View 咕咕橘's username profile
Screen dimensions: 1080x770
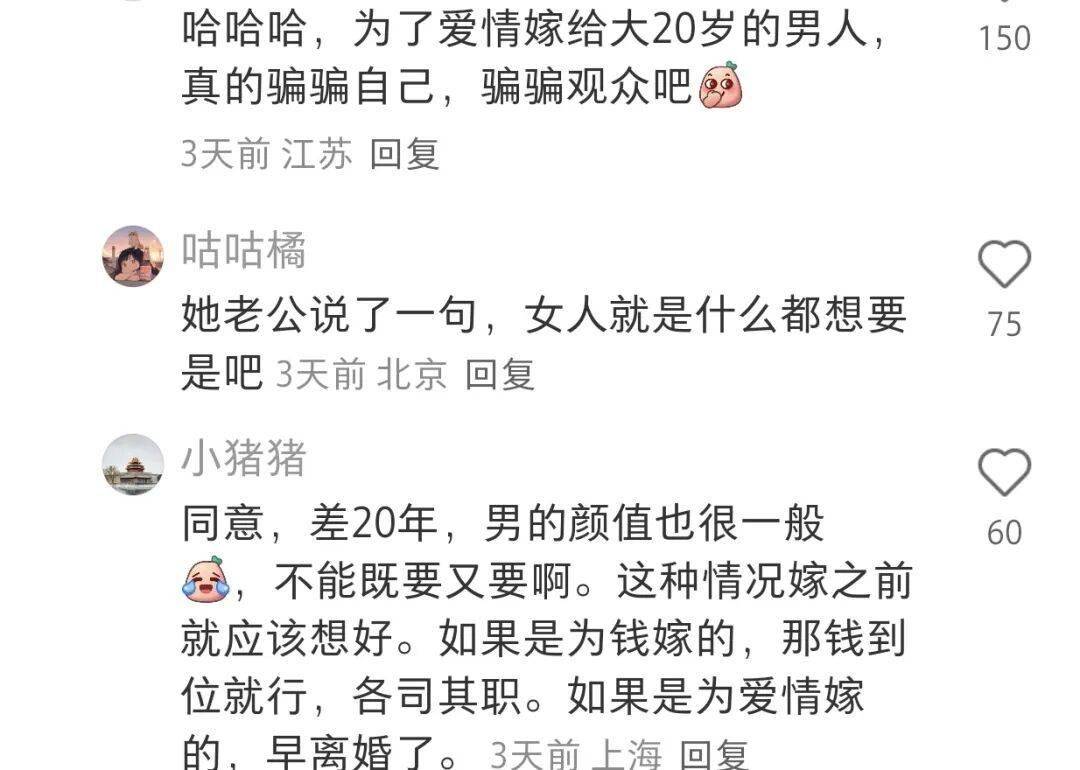(x=243, y=250)
